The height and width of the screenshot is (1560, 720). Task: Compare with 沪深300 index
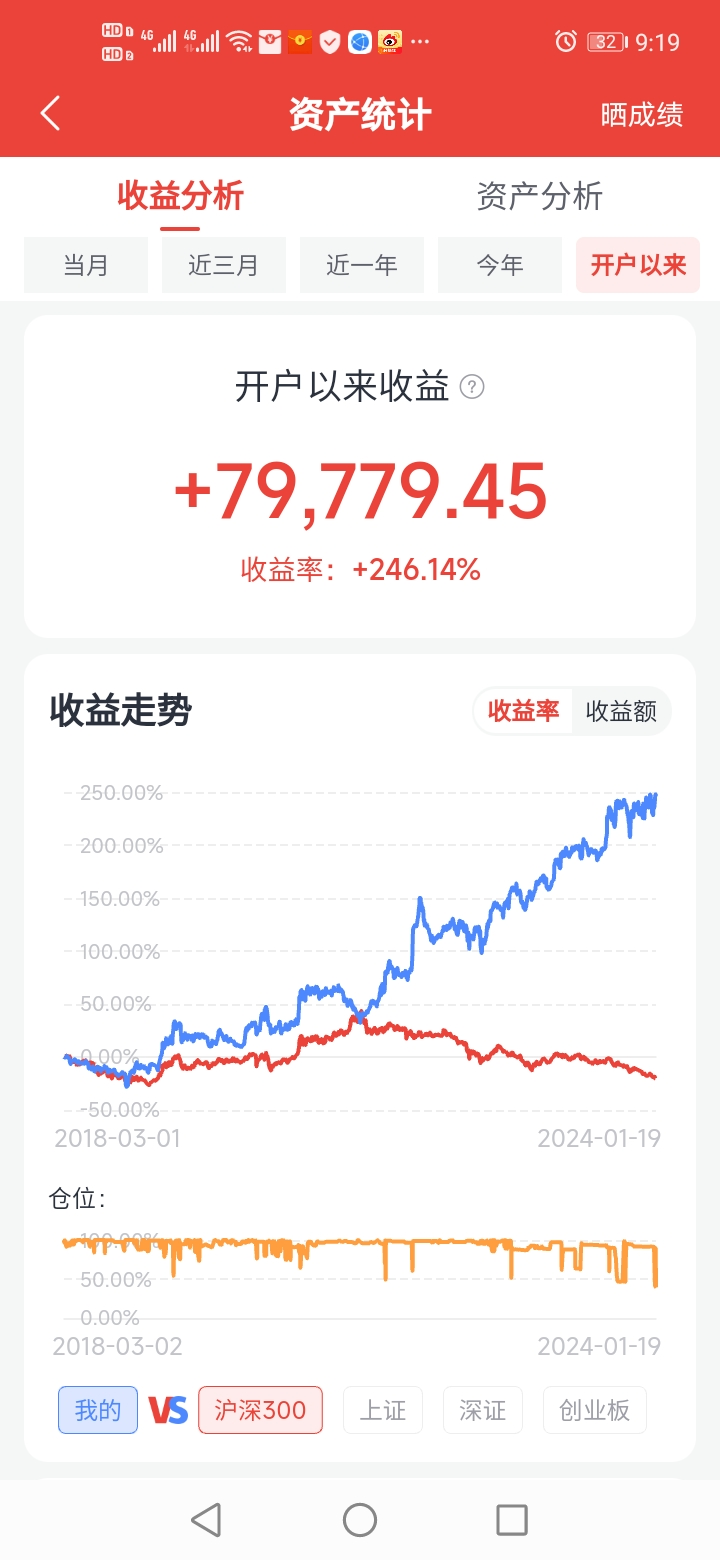[260, 1410]
